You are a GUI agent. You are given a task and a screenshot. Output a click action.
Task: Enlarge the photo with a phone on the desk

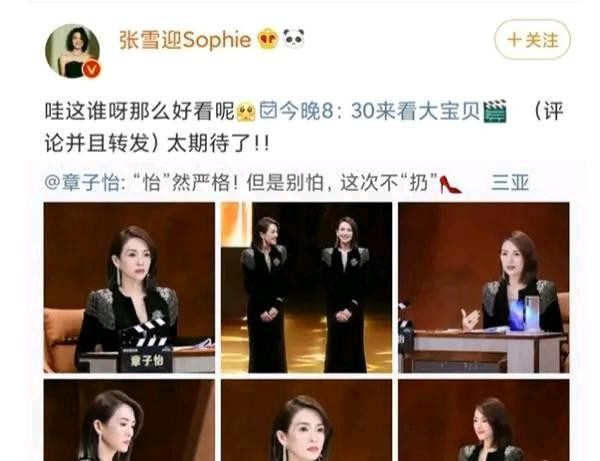click(483, 286)
